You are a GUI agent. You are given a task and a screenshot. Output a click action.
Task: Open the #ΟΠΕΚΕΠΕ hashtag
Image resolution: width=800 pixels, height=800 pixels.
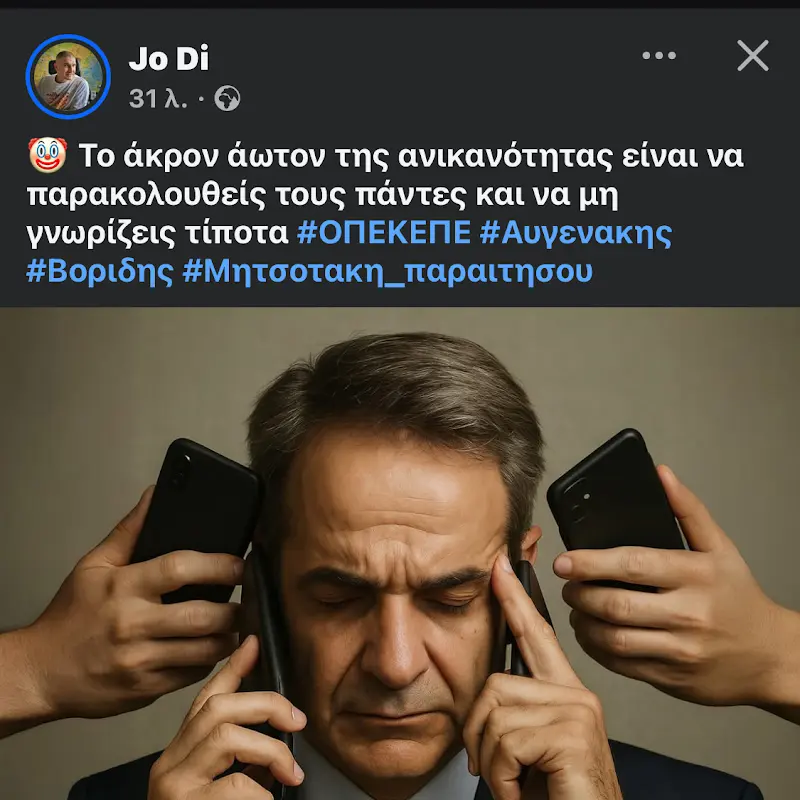pos(384,233)
